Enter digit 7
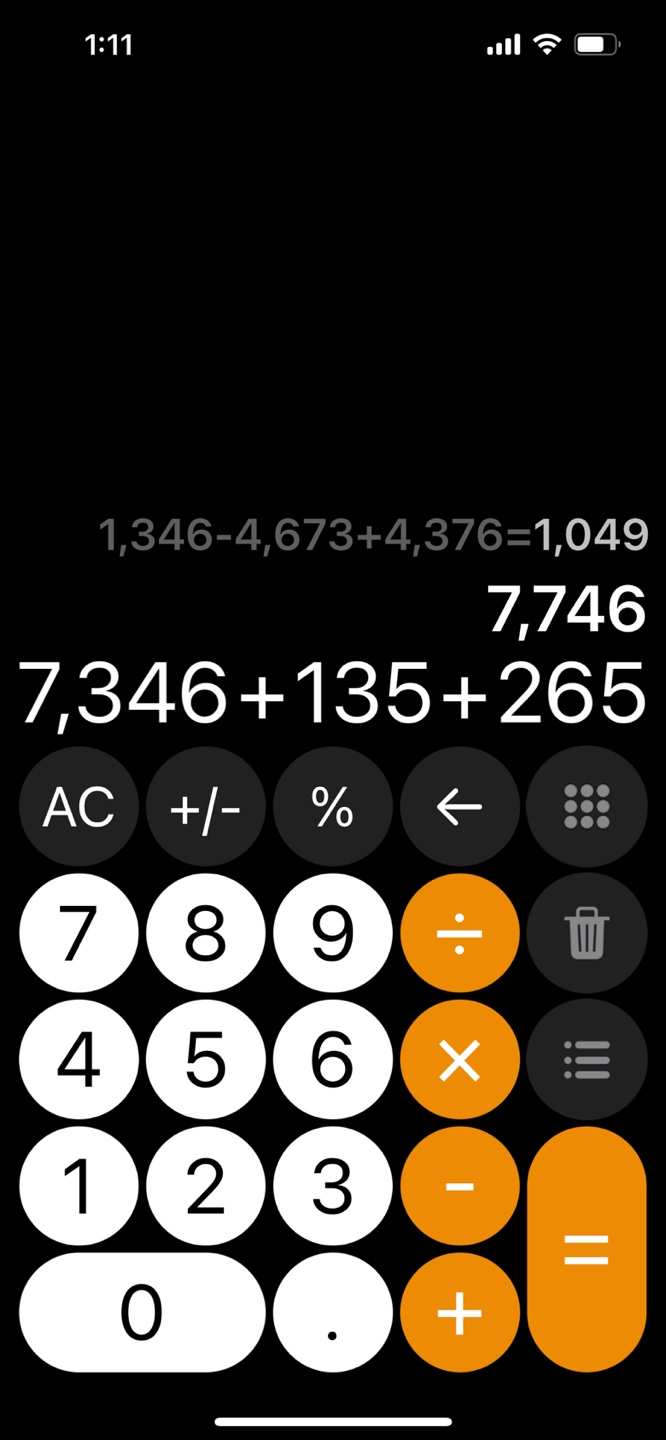The width and height of the screenshot is (666, 1440). pos(79,933)
